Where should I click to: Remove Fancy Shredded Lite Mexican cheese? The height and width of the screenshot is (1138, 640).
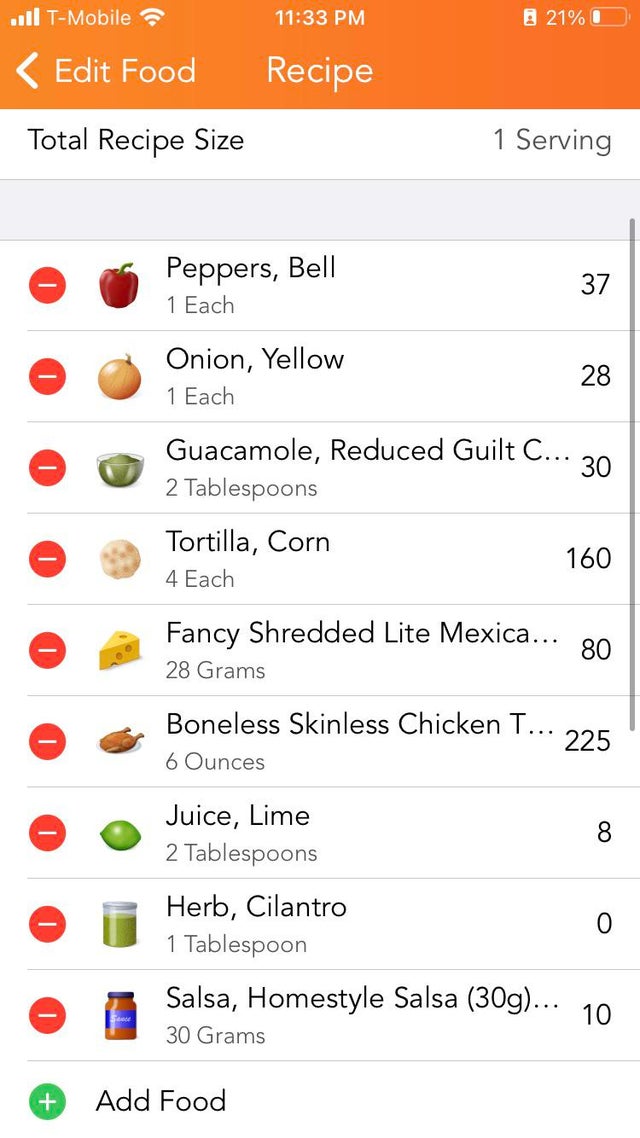[47, 650]
